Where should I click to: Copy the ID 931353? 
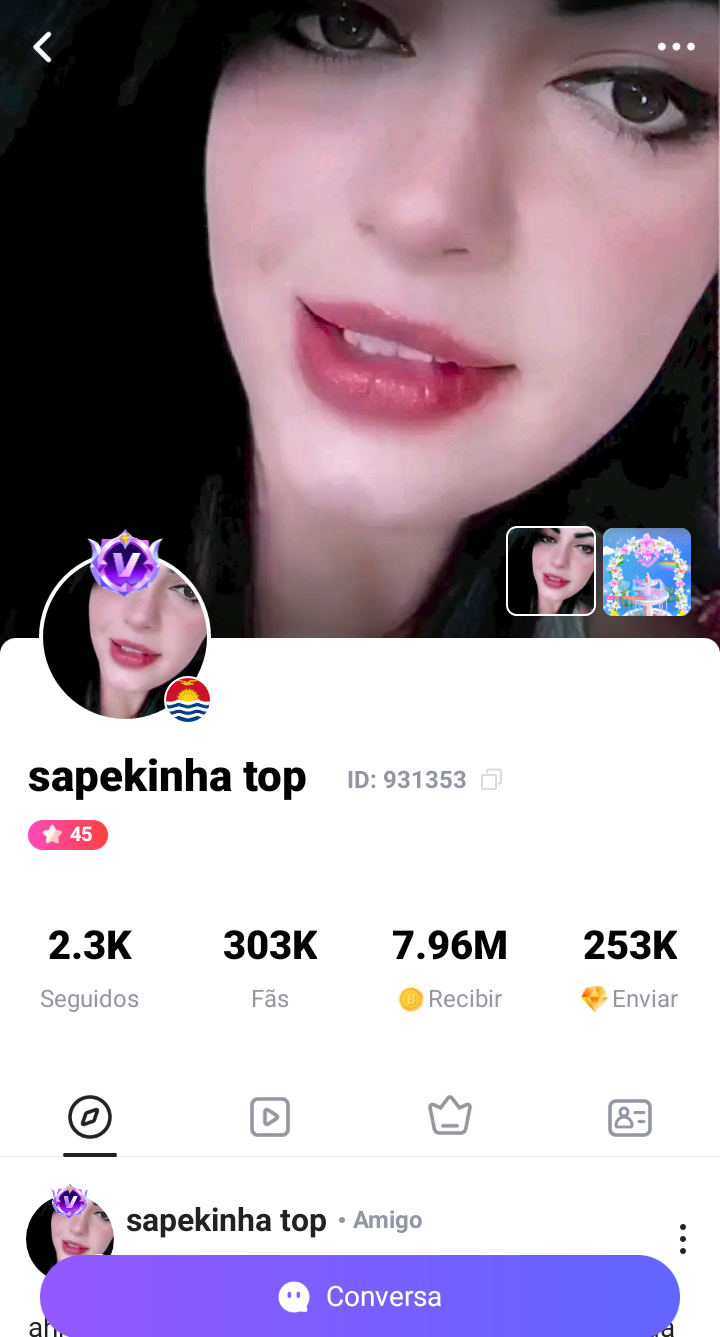[491, 780]
